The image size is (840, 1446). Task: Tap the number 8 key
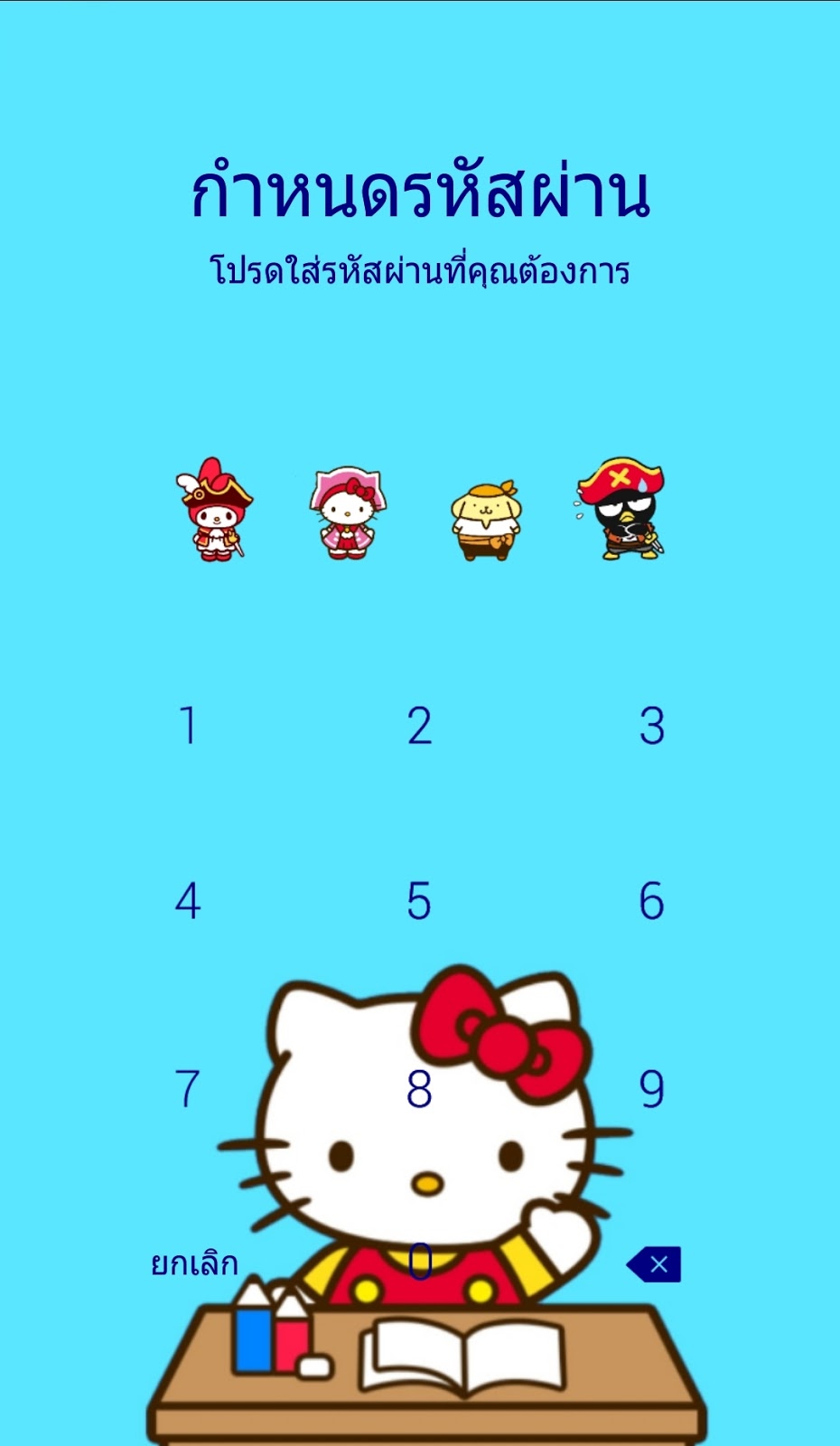click(419, 1088)
